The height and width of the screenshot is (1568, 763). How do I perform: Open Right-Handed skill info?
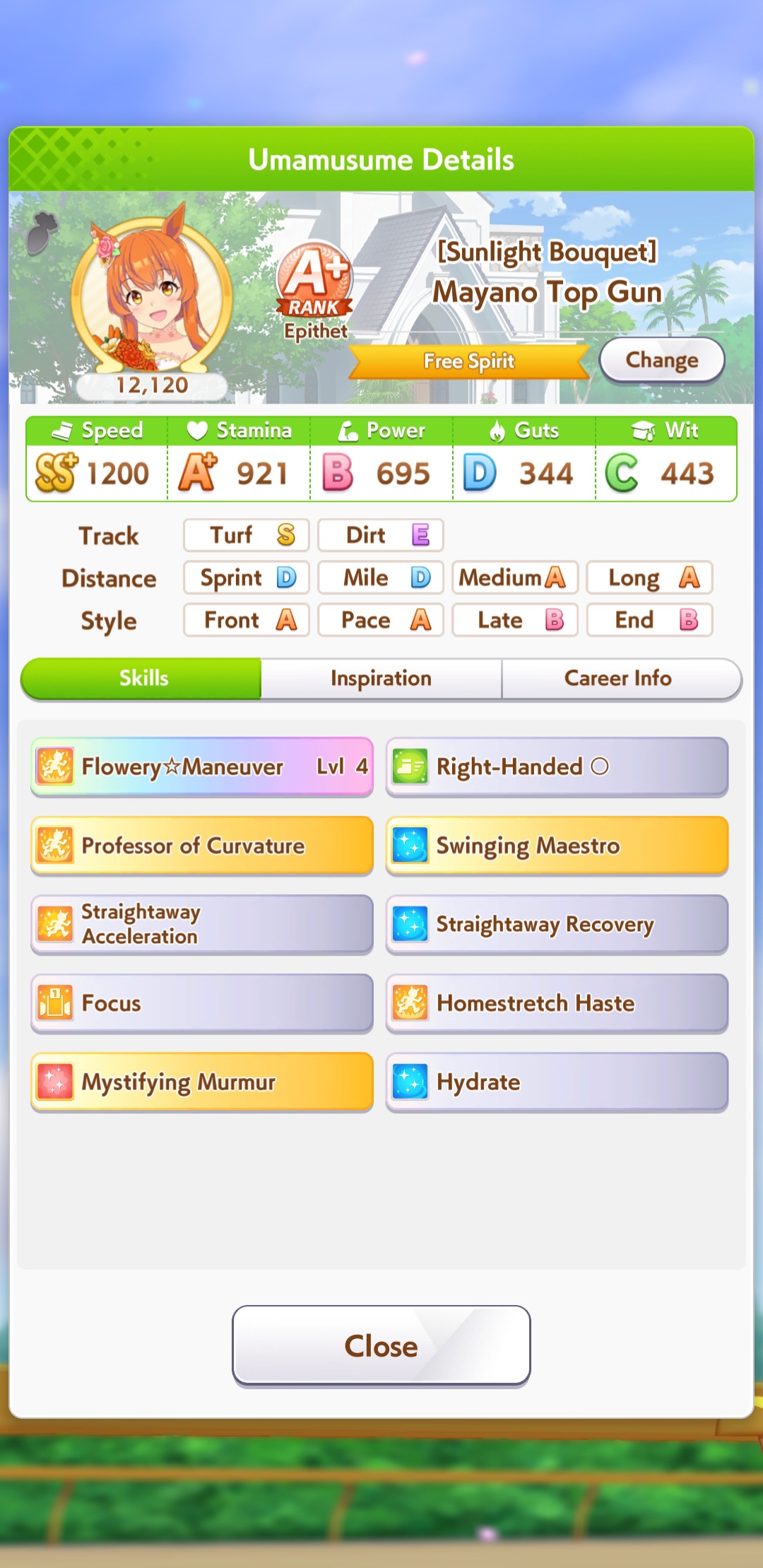coord(557,766)
